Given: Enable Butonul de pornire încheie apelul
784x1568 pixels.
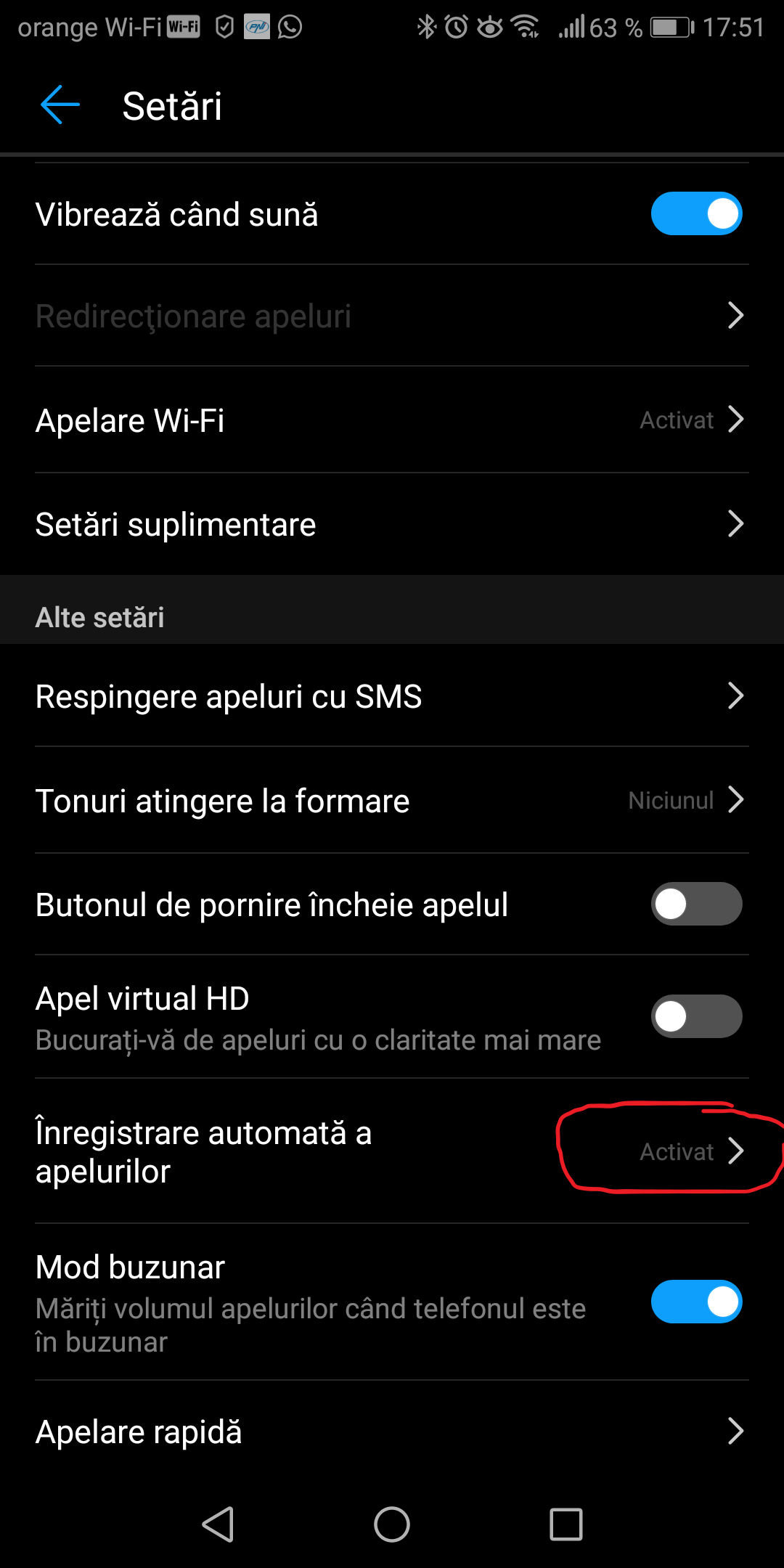Looking at the screenshot, I should pyautogui.click(x=696, y=904).
